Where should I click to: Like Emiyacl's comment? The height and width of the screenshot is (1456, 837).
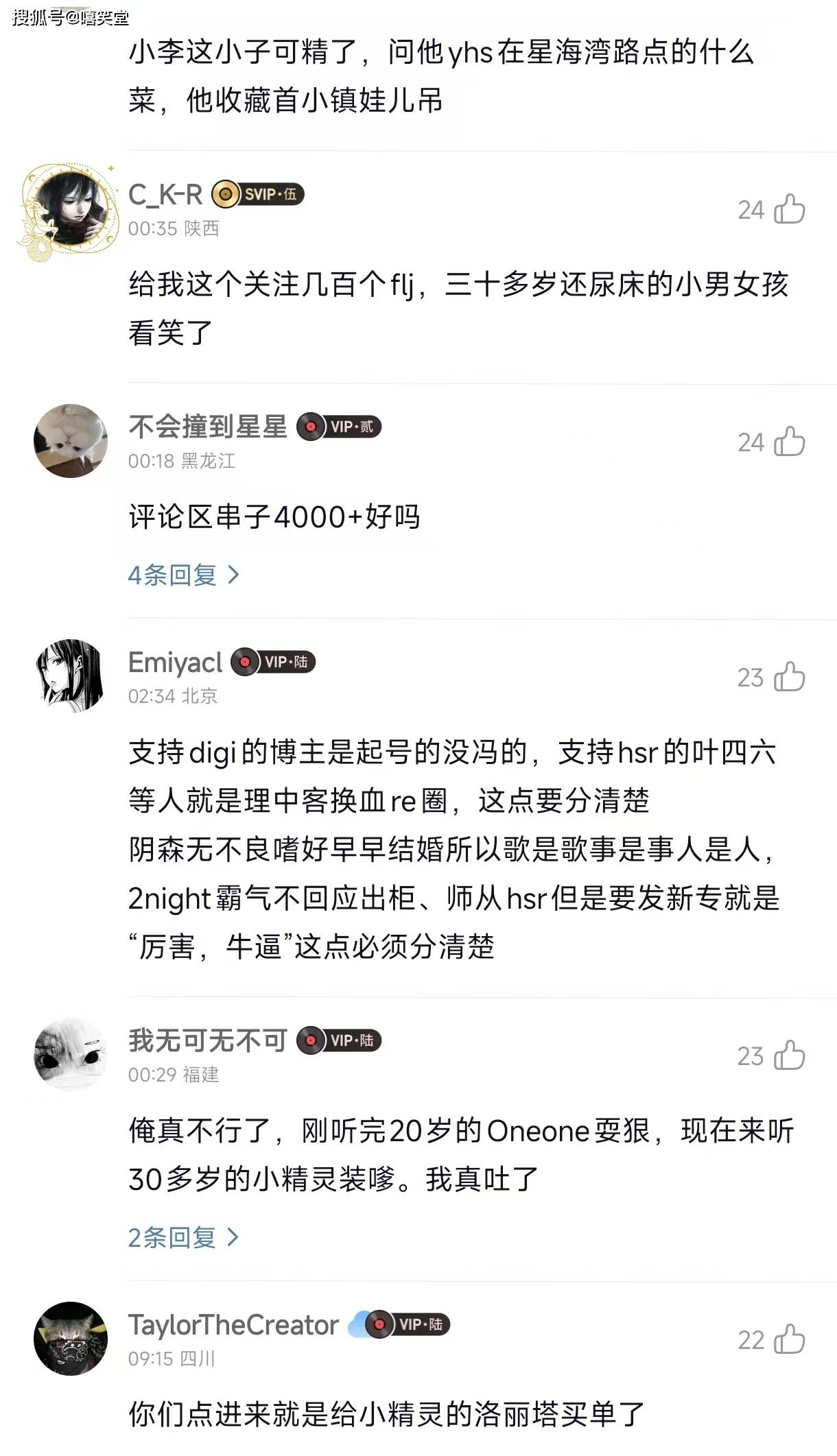click(x=789, y=677)
